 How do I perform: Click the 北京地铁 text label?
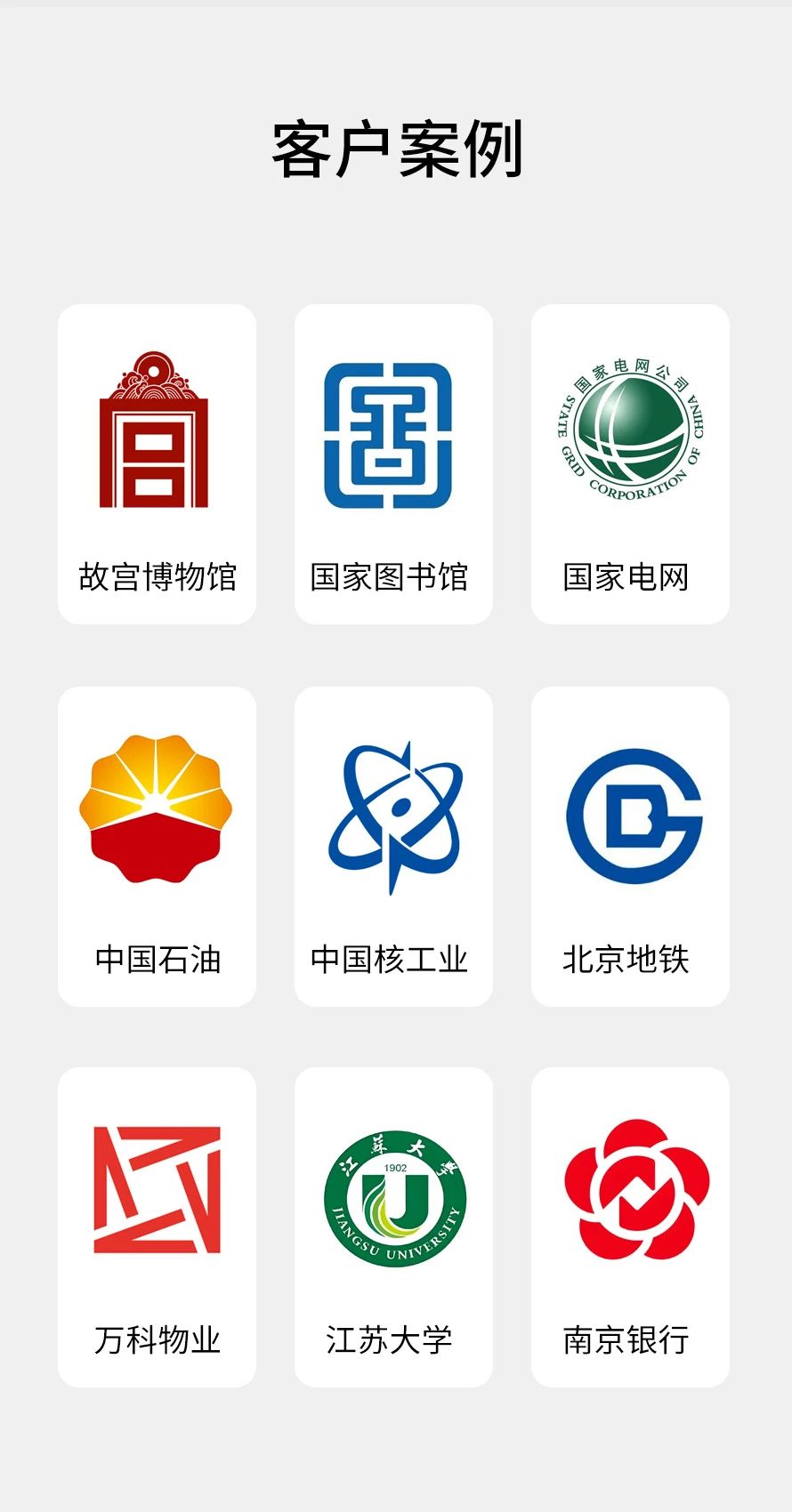tap(630, 960)
